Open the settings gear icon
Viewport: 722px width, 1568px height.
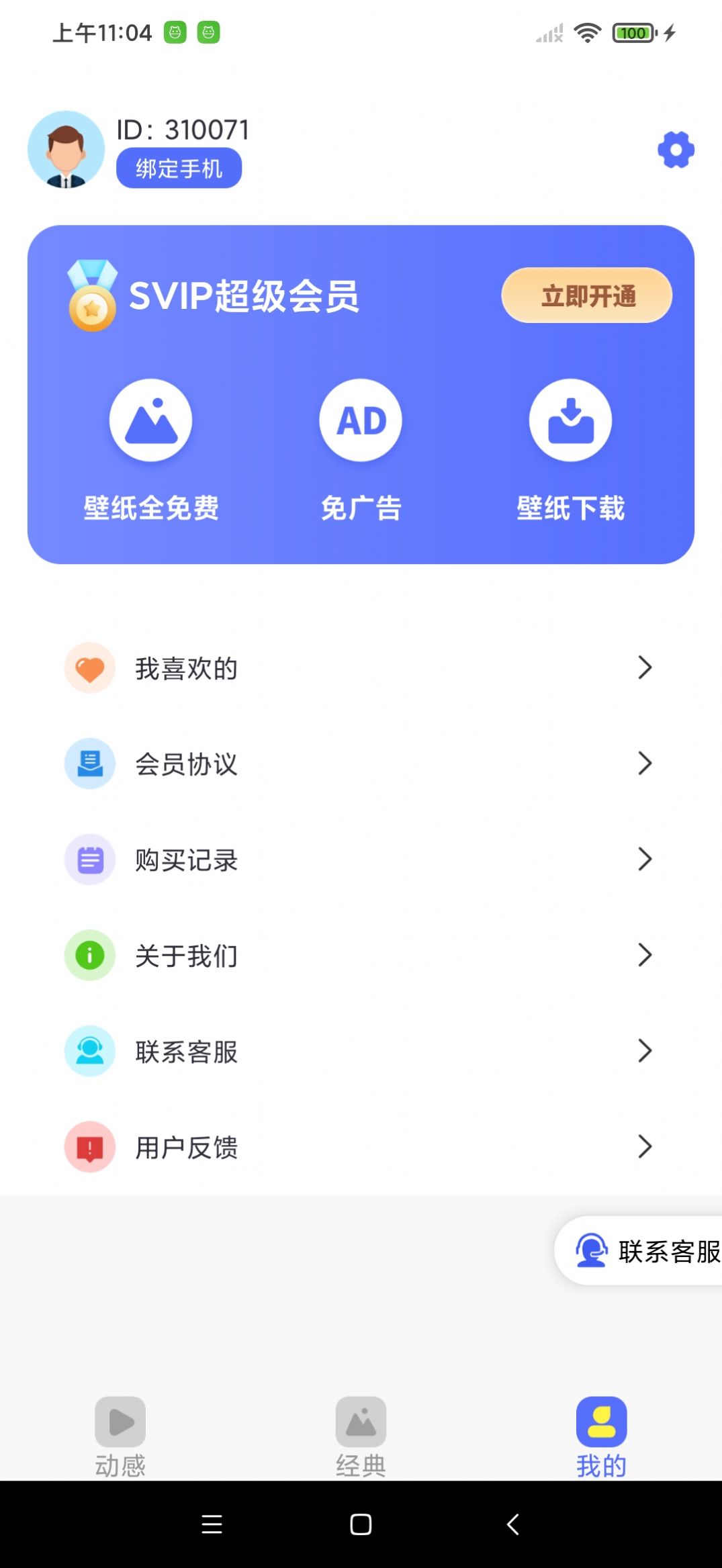pos(676,149)
